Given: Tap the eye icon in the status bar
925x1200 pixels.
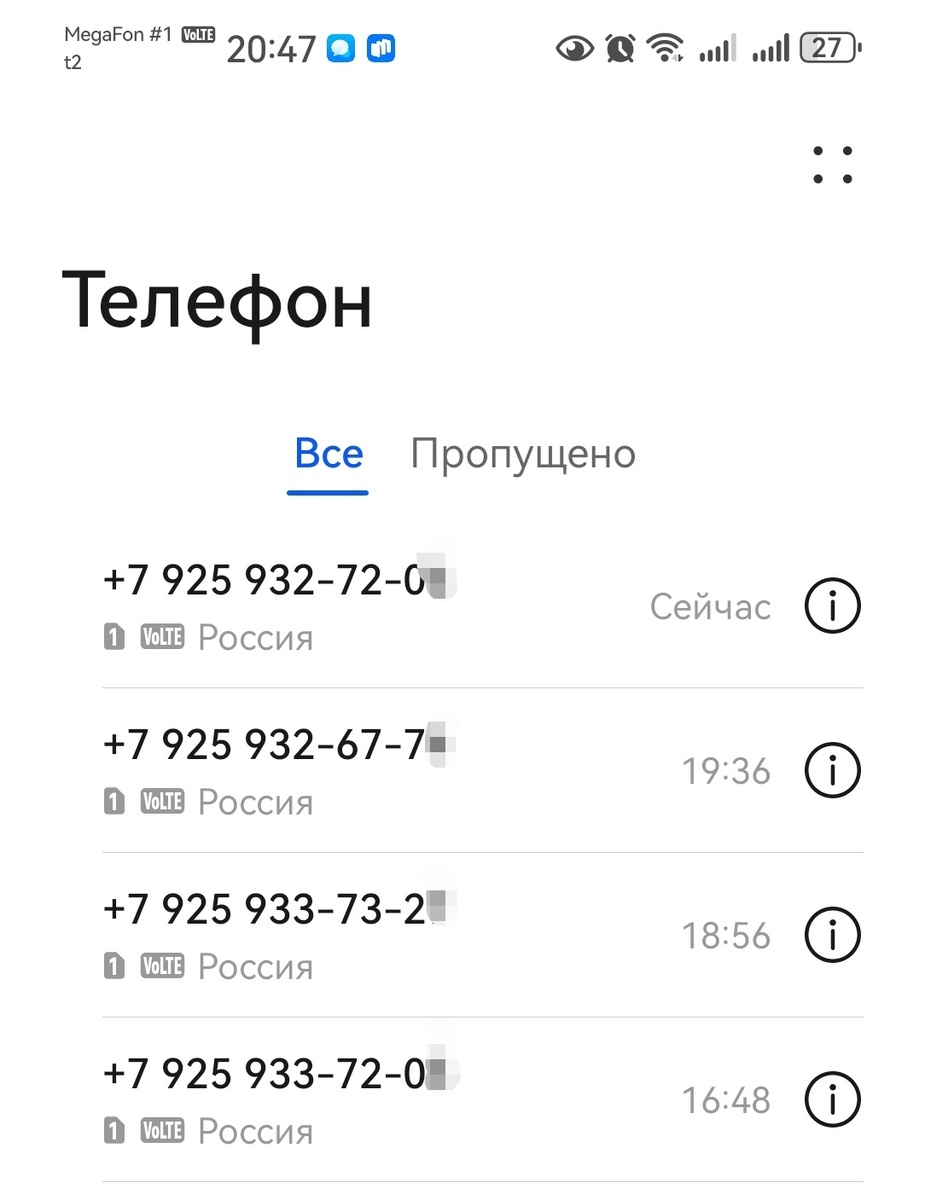Looking at the screenshot, I should click(x=574, y=47).
